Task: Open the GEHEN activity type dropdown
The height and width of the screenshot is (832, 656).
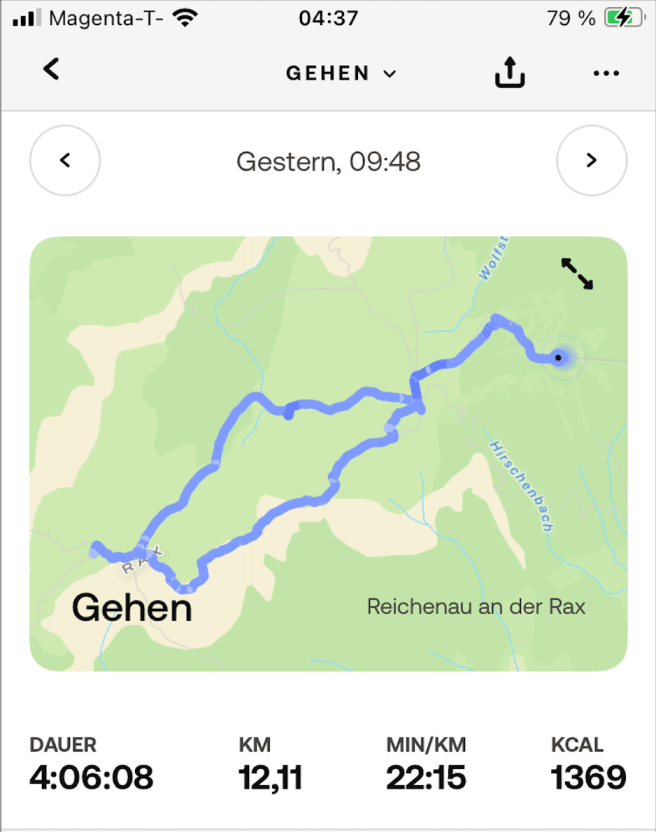Action: (340, 73)
